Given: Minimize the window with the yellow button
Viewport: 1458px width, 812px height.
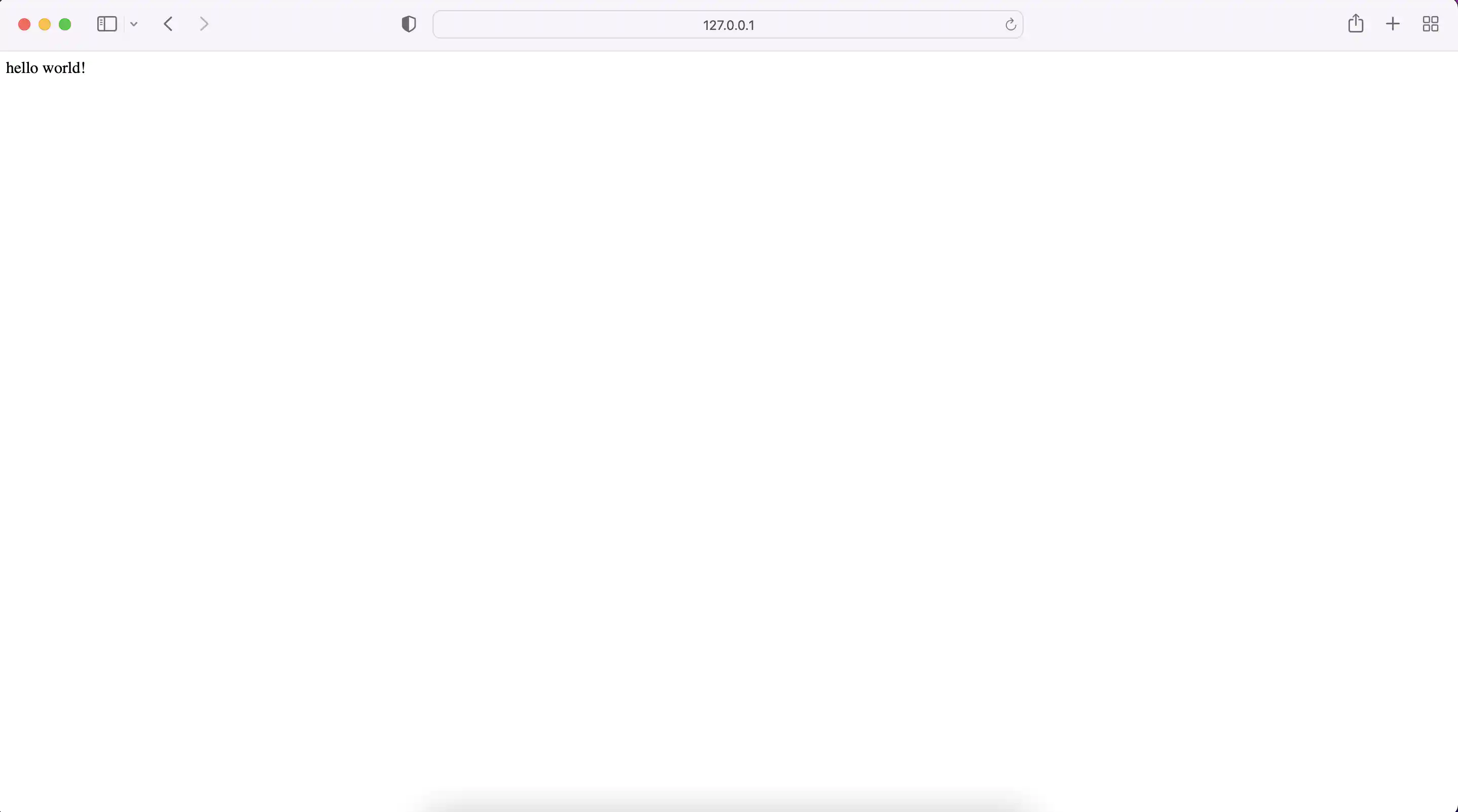Looking at the screenshot, I should coord(45,24).
